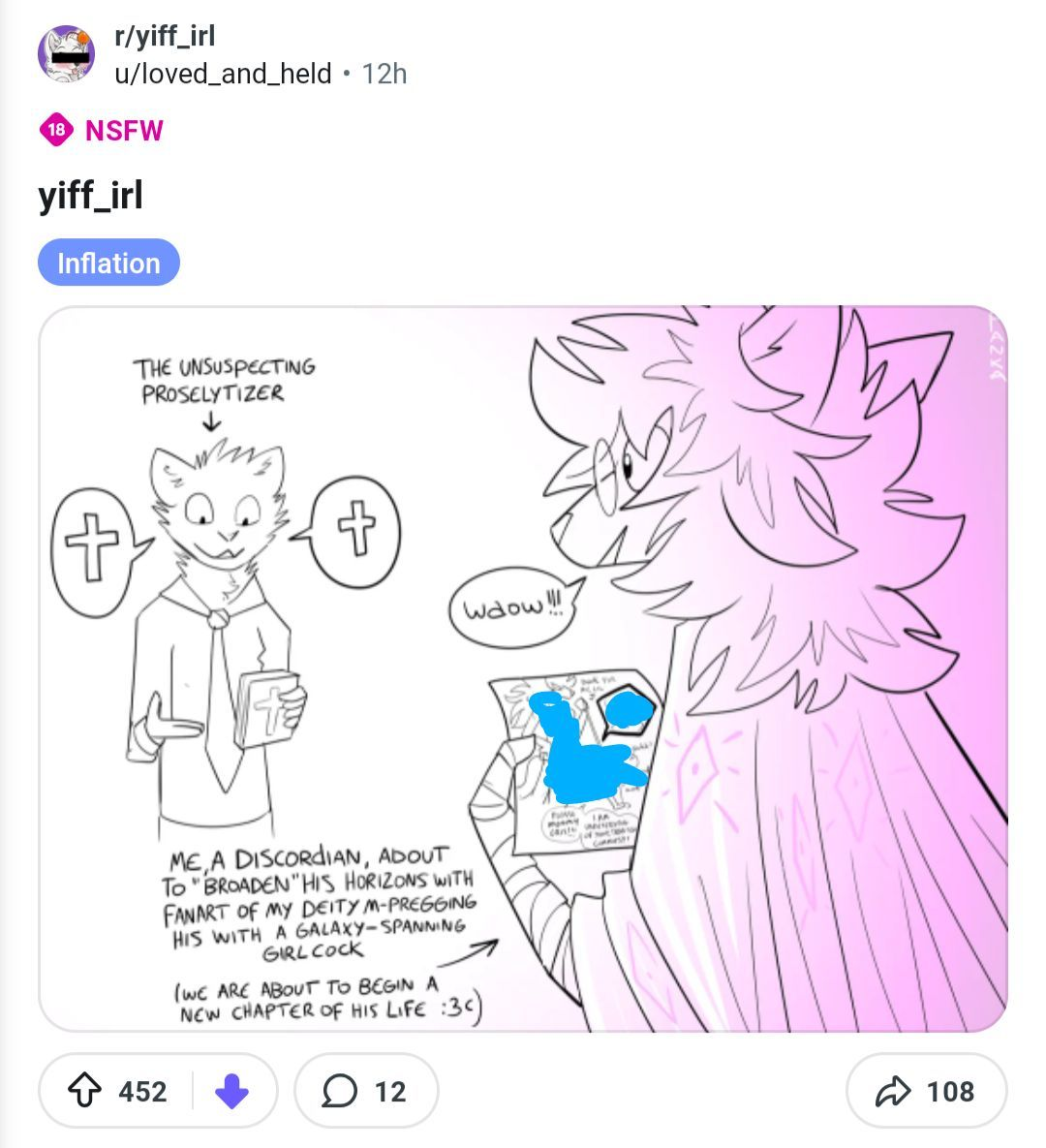Viewport: 1046px width, 1148px height.
Task: Open the 12 comments
Action: (x=365, y=1092)
